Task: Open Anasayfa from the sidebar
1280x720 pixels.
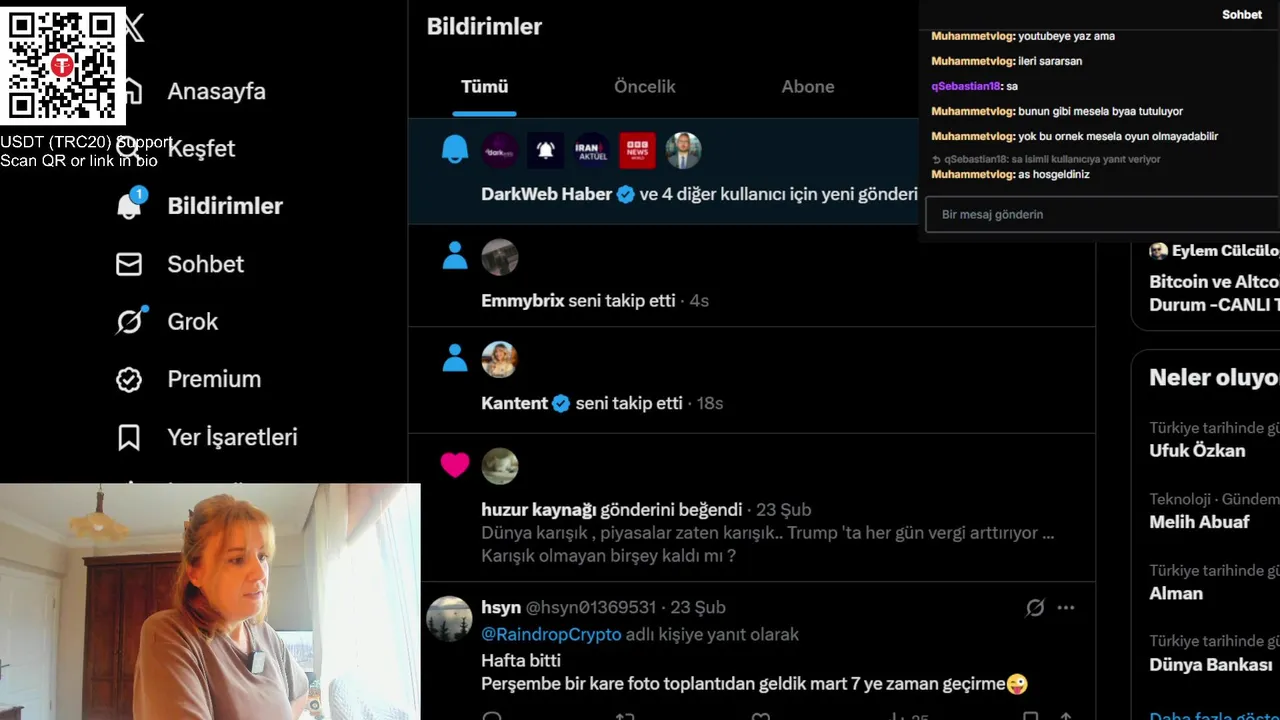Action: (215, 91)
